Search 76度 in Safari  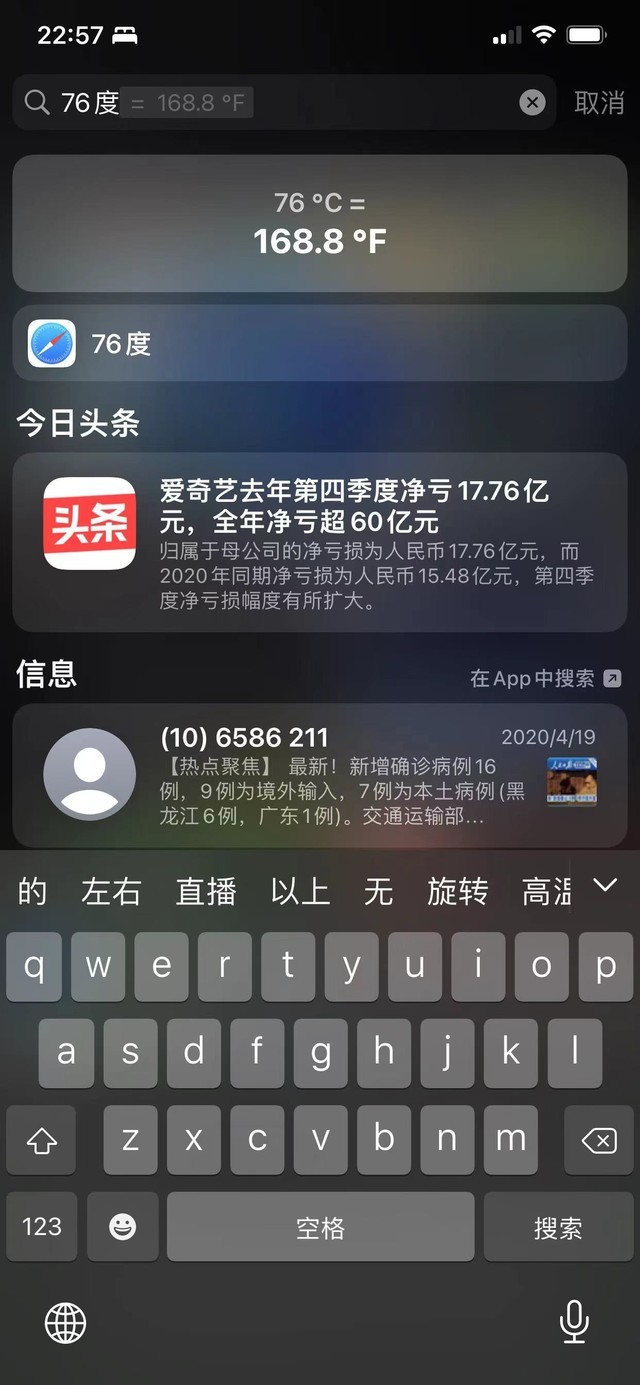click(x=319, y=343)
